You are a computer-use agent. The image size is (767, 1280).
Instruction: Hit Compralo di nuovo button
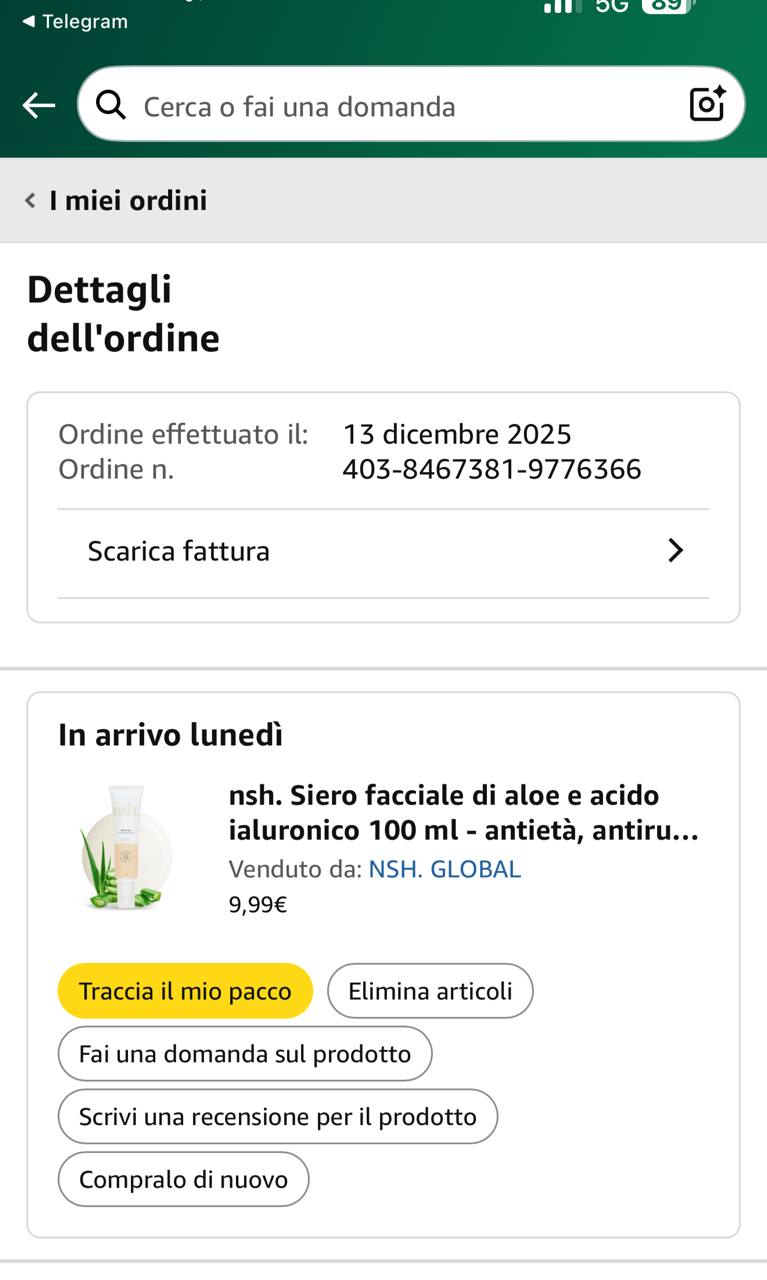point(183,1180)
